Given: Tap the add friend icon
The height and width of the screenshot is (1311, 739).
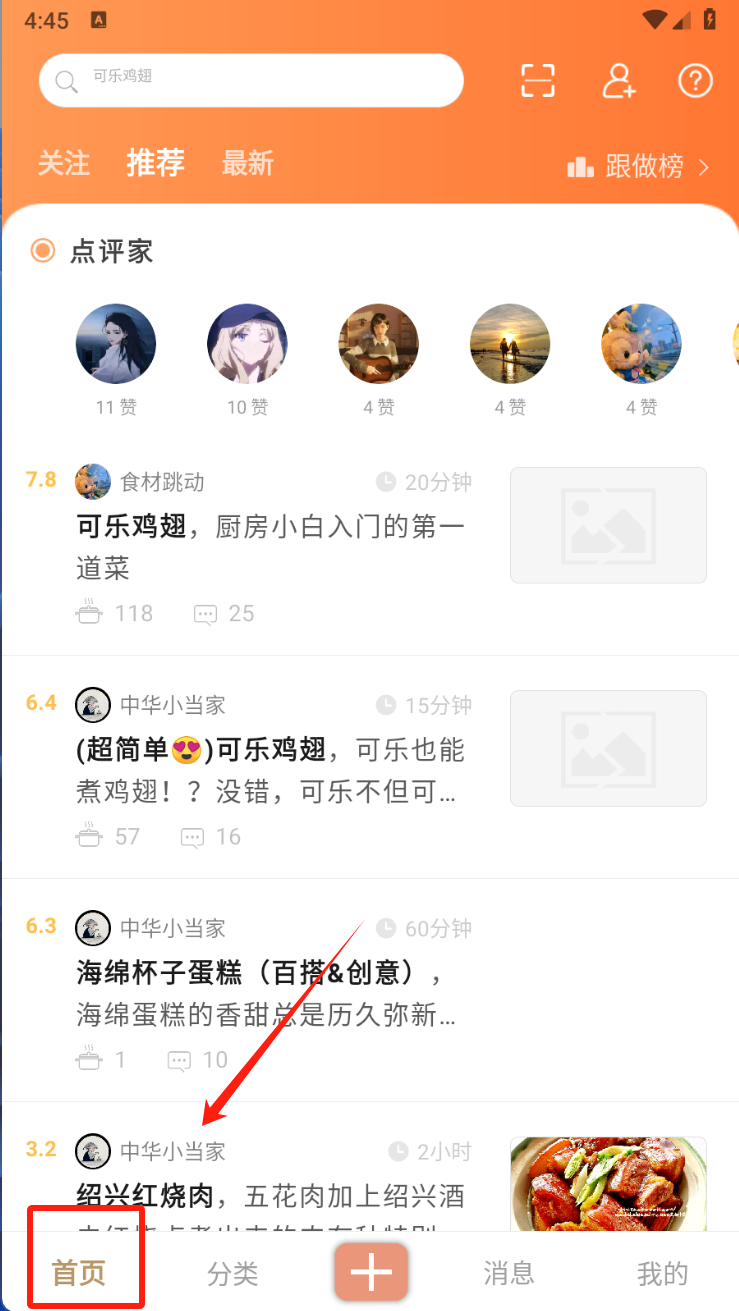Looking at the screenshot, I should [618, 81].
